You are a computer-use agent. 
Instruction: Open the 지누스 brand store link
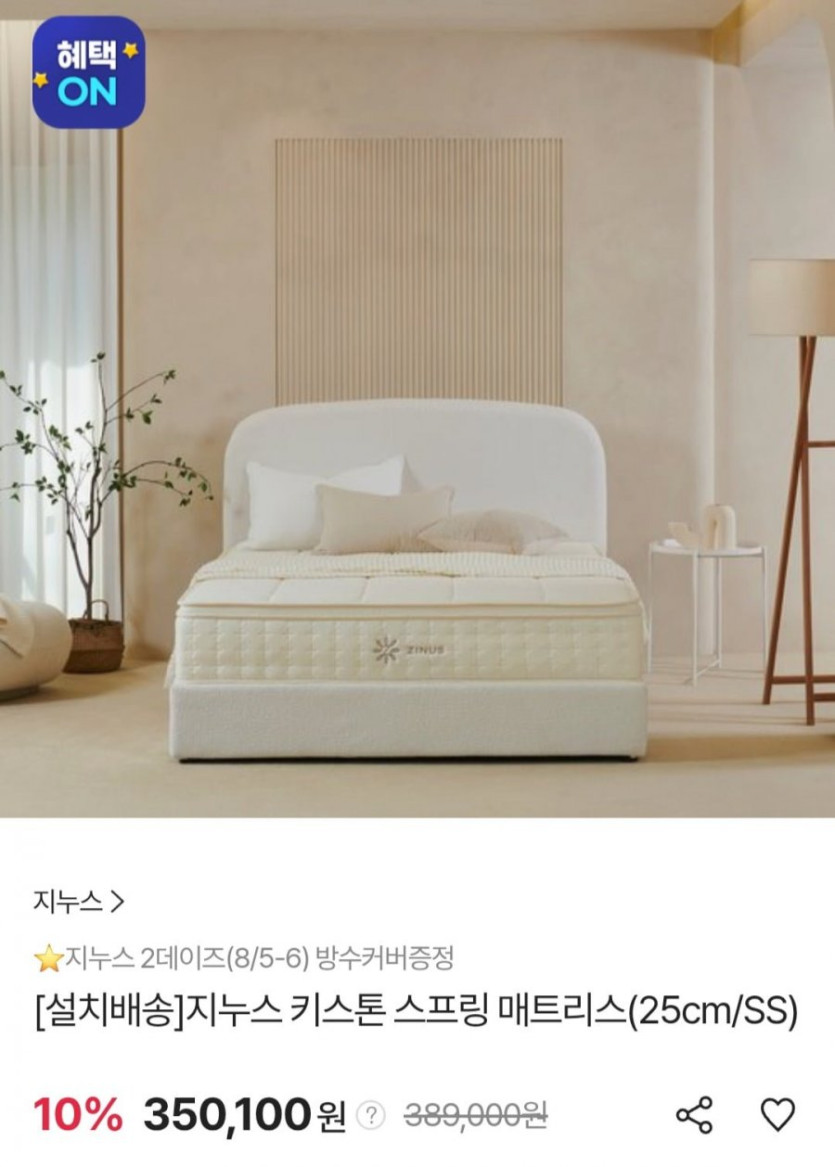[x=78, y=902]
